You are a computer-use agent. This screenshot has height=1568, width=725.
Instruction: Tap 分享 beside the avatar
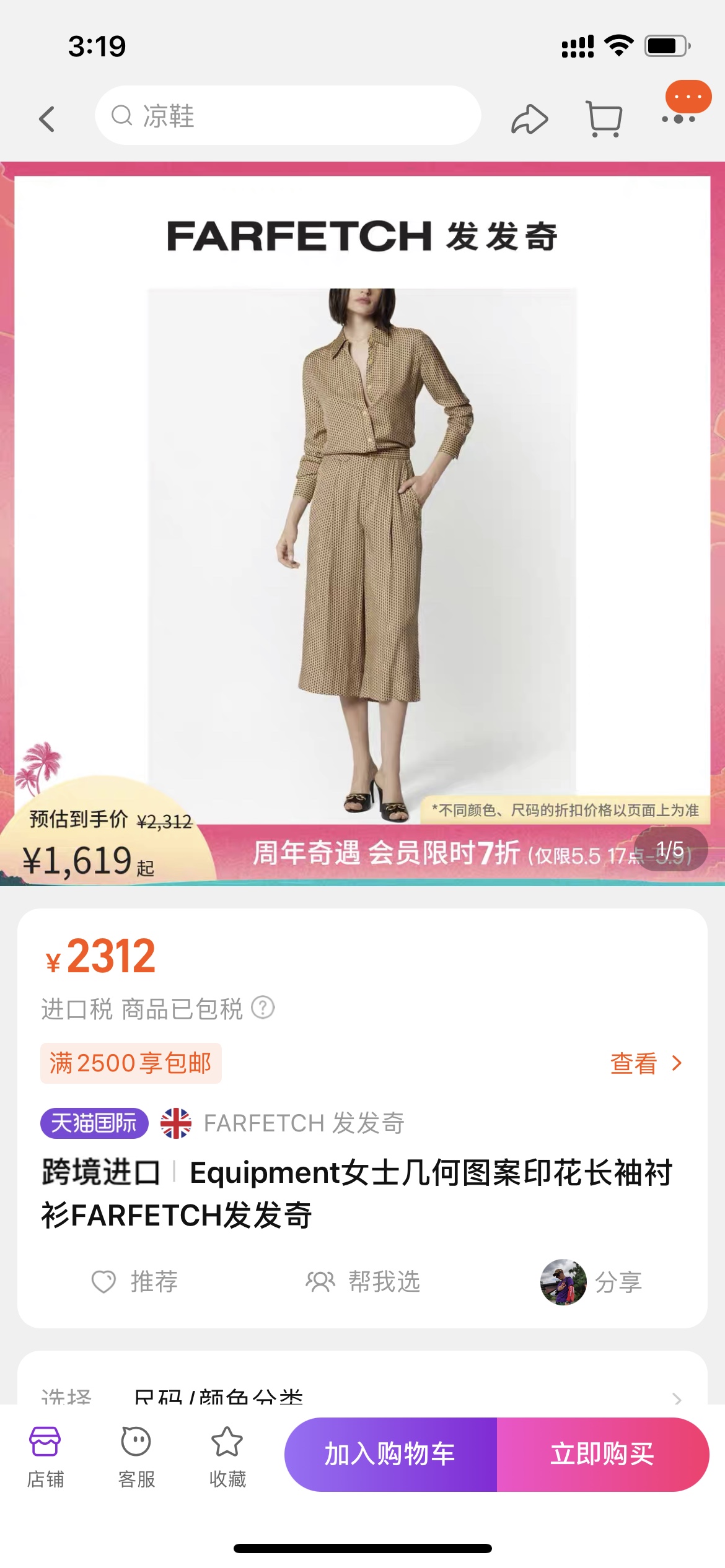(x=618, y=1282)
